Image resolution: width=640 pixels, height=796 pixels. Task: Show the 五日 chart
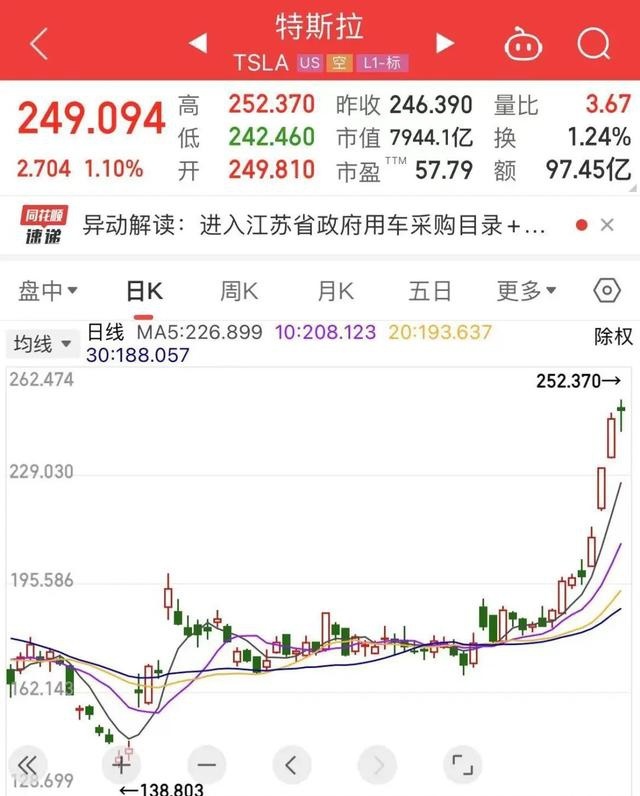[430, 291]
